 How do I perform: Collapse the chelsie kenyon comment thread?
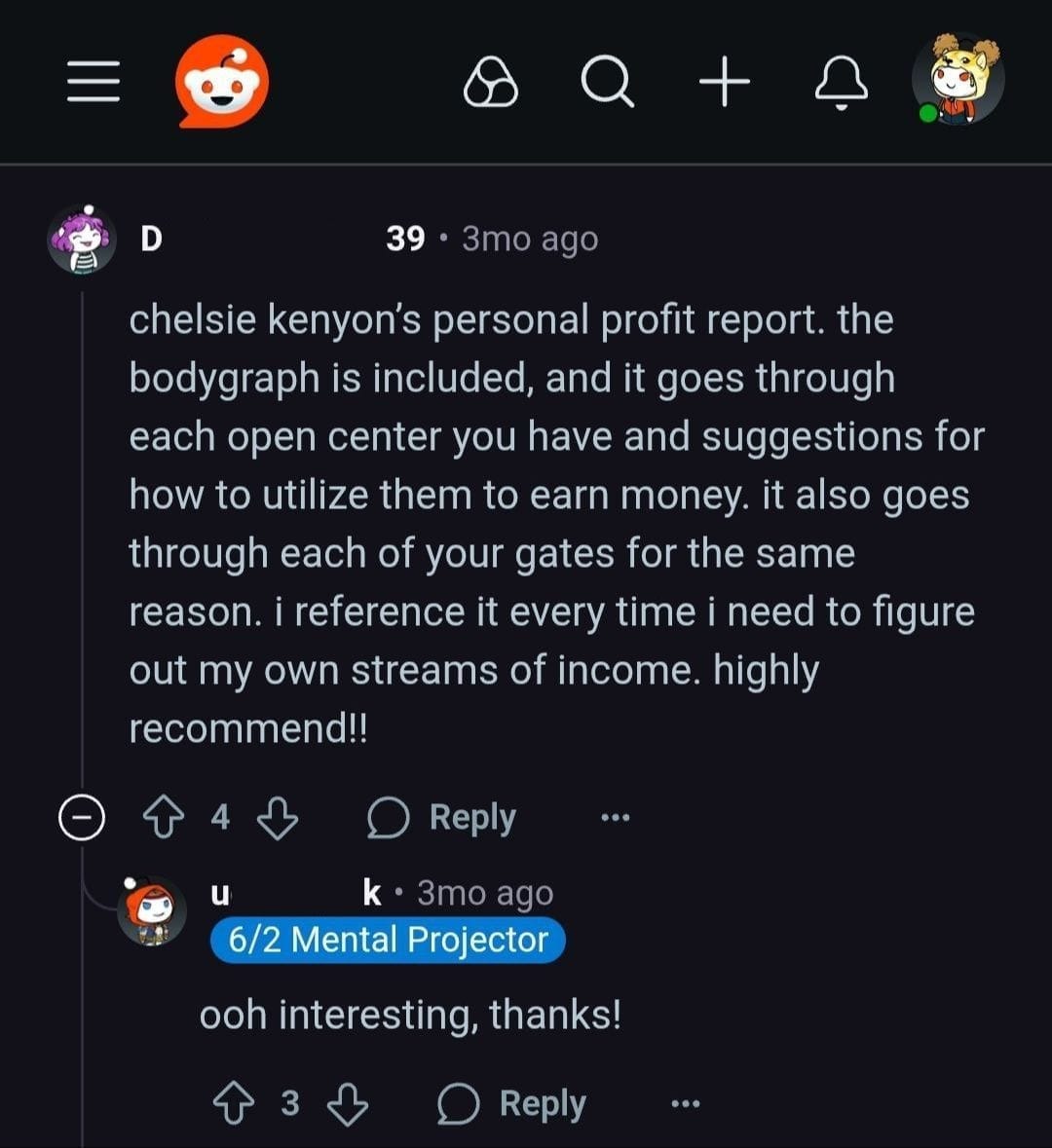(x=82, y=818)
